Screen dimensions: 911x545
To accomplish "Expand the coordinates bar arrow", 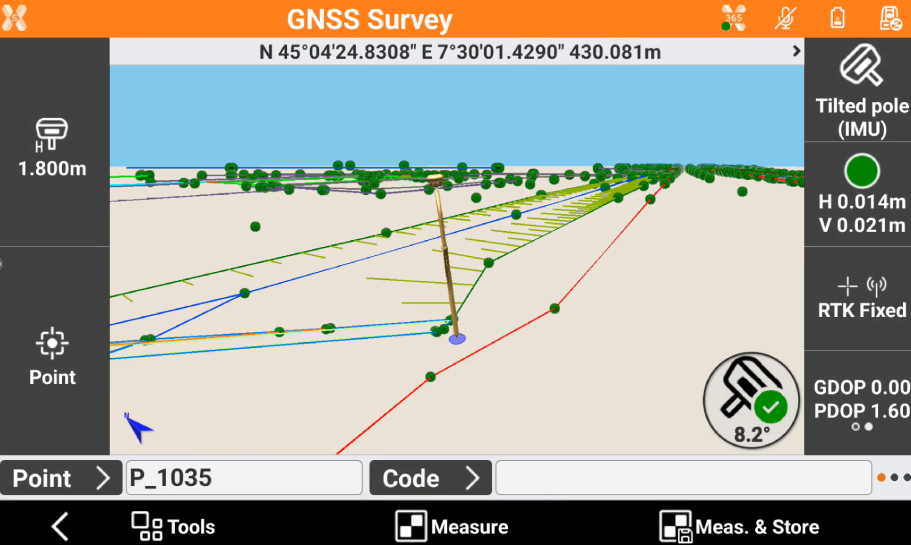I will (x=796, y=51).
